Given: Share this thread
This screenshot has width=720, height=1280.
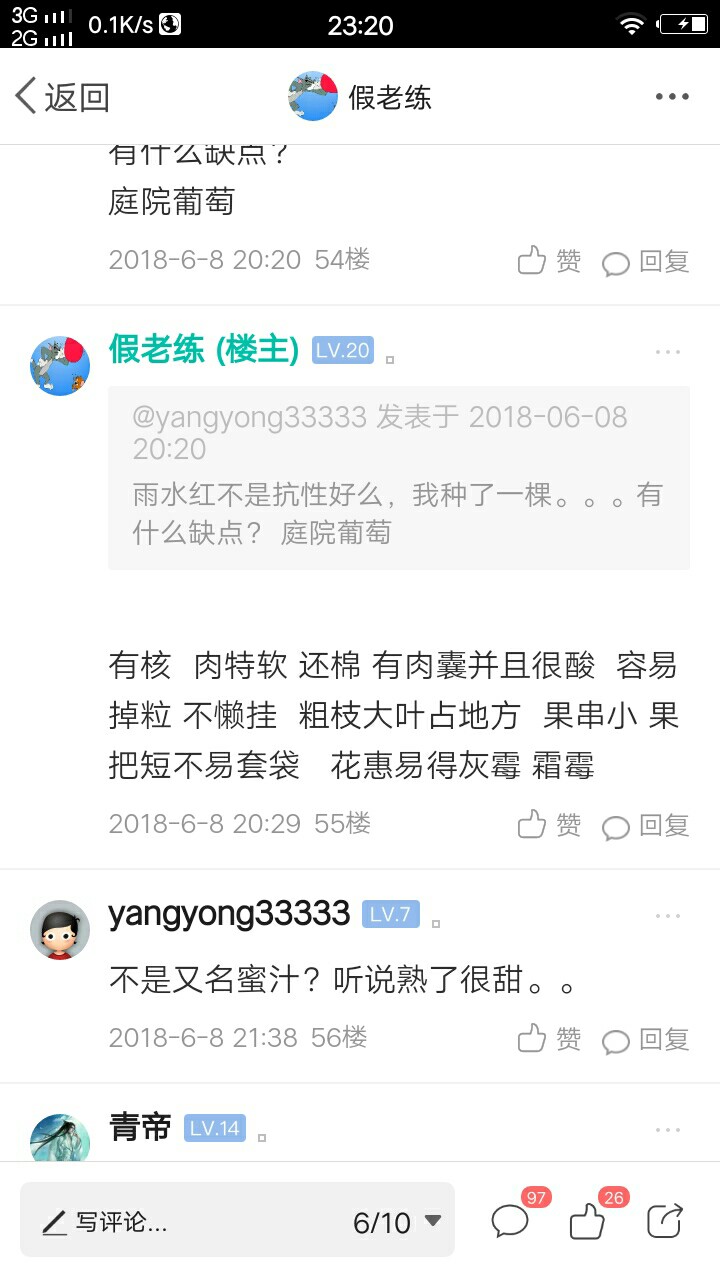Looking at the screenshot, I should (665, 1220).
